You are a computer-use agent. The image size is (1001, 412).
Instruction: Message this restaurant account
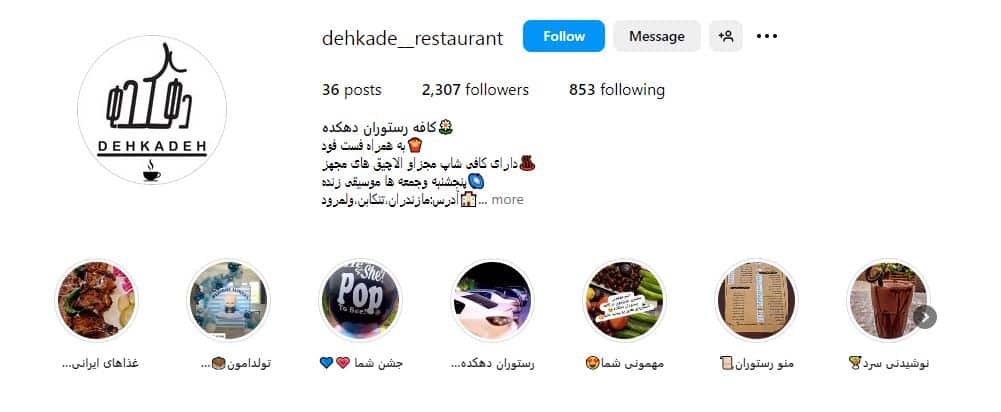pyautogui.click(x=656, y=36)
